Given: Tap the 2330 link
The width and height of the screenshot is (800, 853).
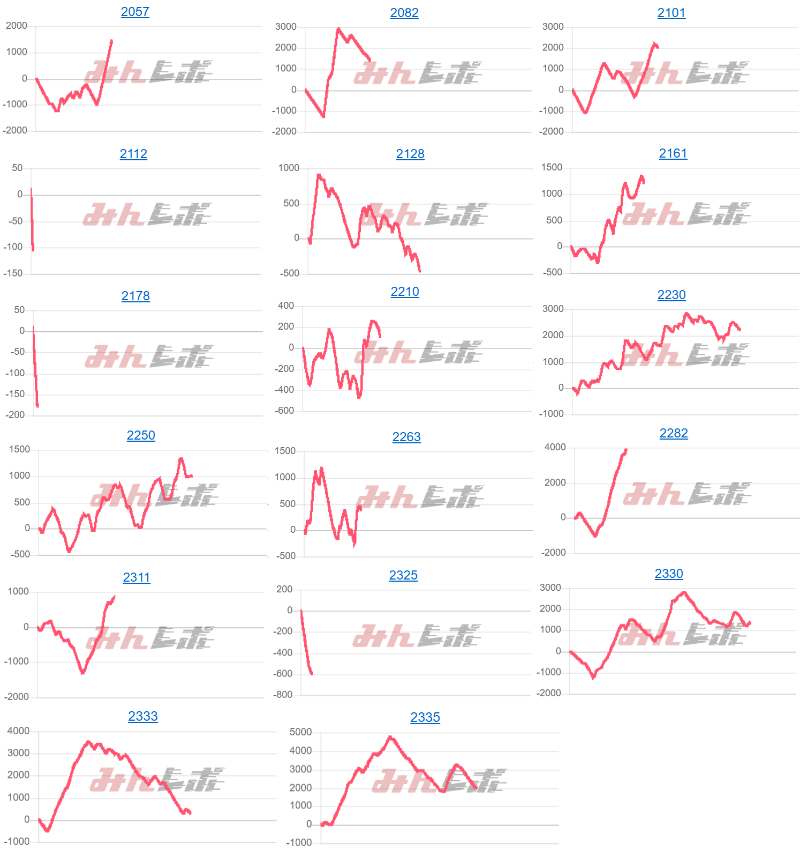Looking at the screenshot, I should [669, 573].
